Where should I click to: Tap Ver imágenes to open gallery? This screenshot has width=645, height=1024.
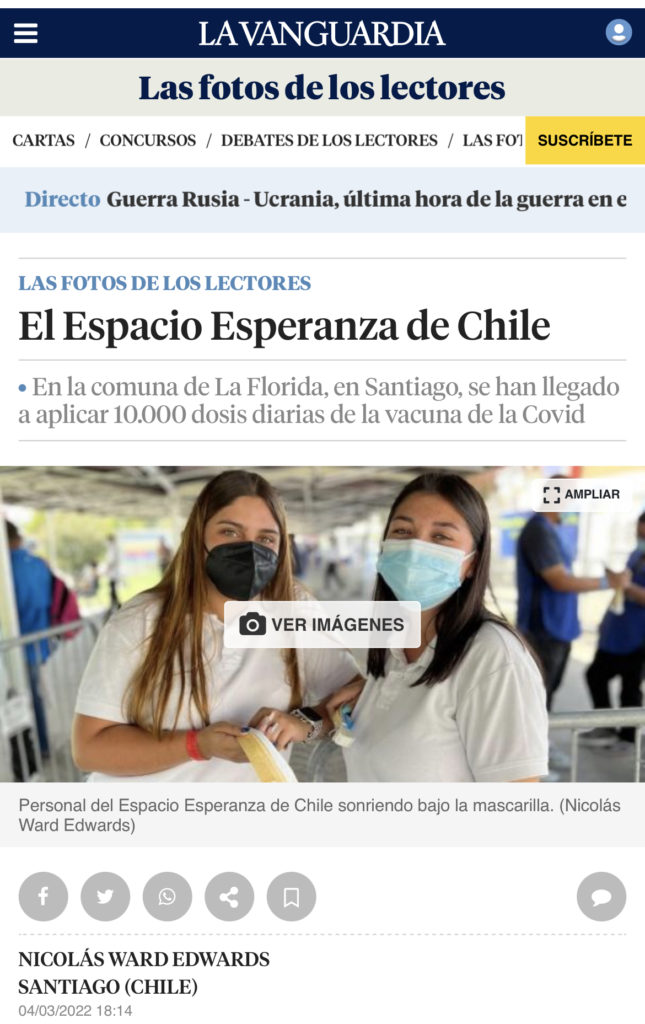(322, 625)
